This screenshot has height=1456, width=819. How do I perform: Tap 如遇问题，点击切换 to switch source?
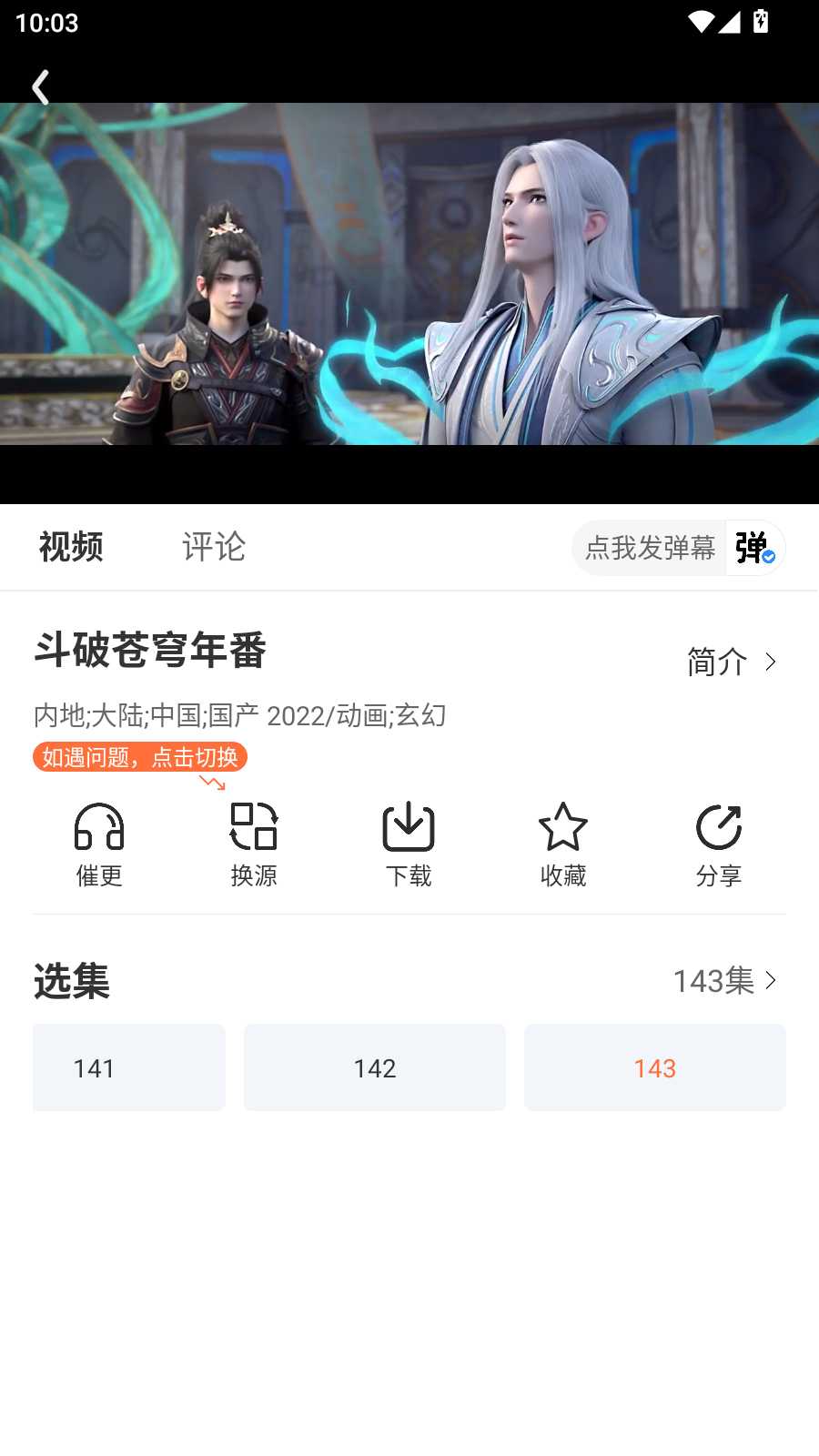(x=140, y=757)
